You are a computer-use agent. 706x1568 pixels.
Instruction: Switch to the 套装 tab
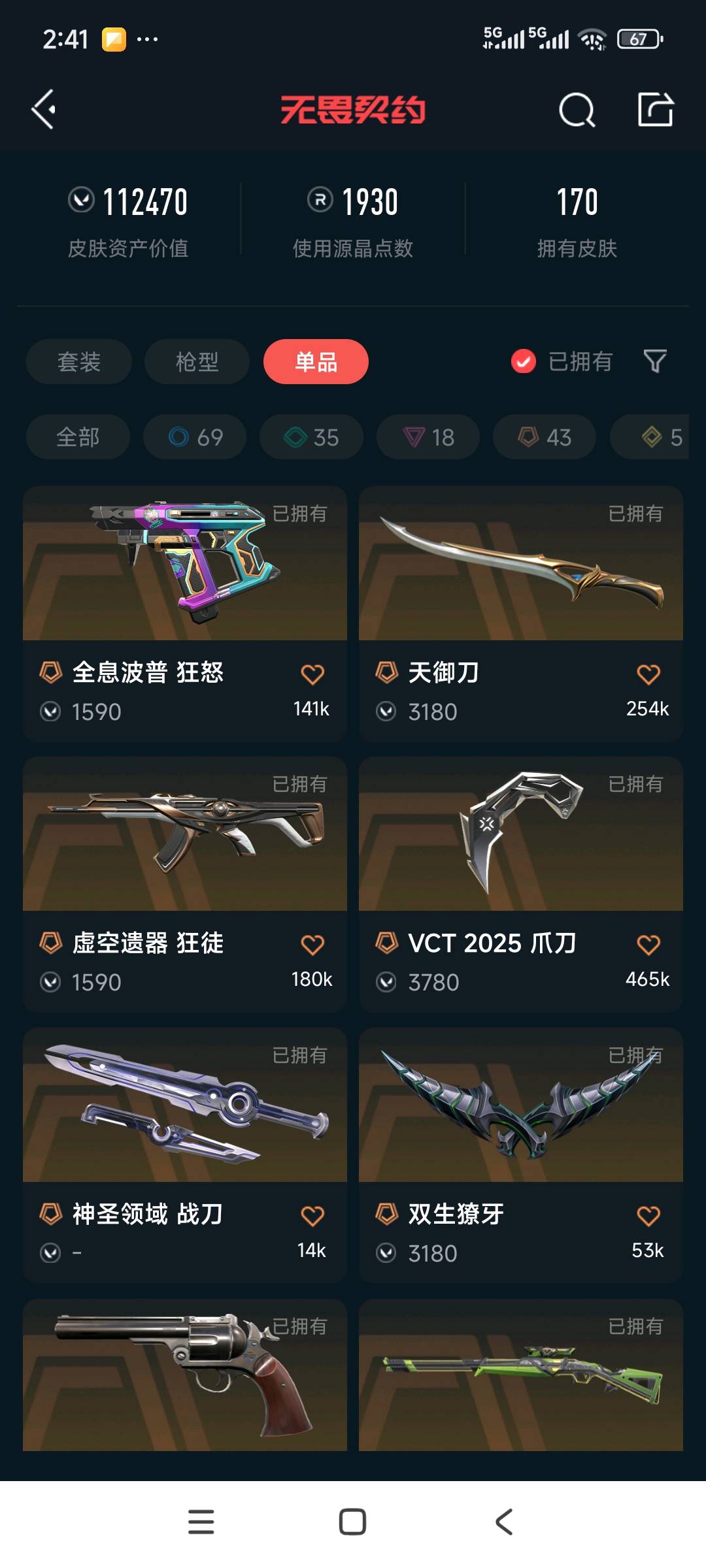click(79, 361)
